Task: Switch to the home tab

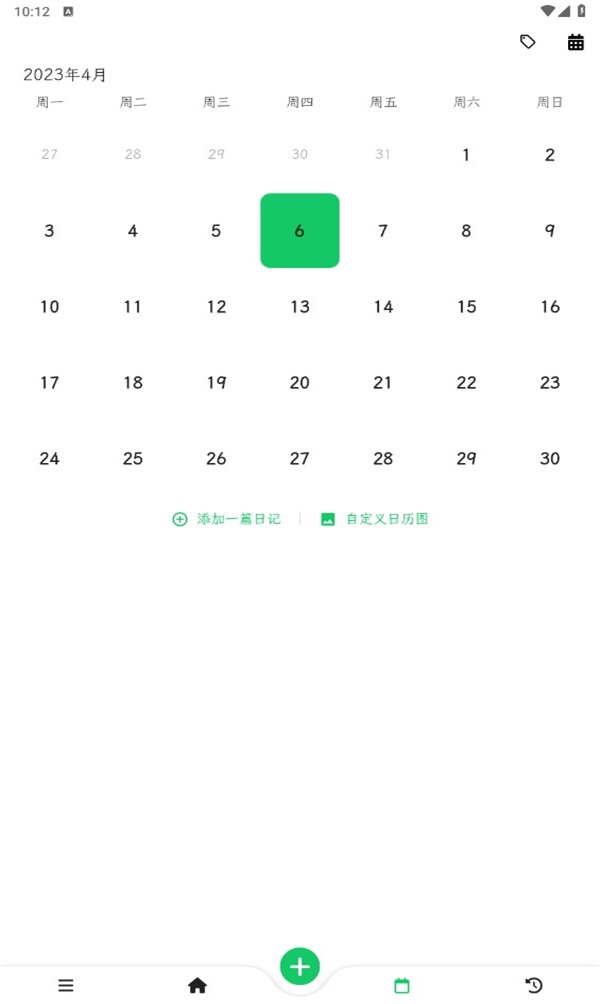Action: 198,986
